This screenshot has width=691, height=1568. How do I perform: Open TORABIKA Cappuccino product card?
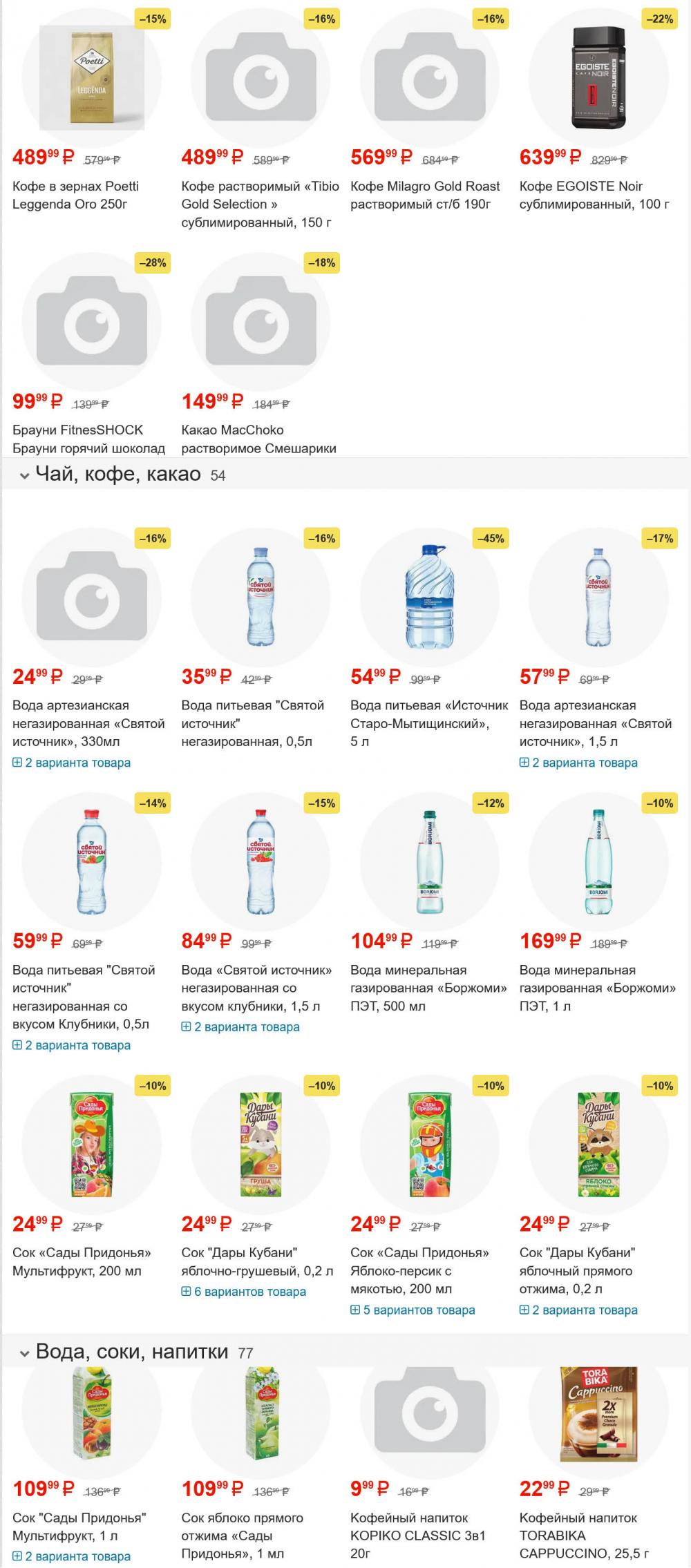click(x=583, y=1535)
